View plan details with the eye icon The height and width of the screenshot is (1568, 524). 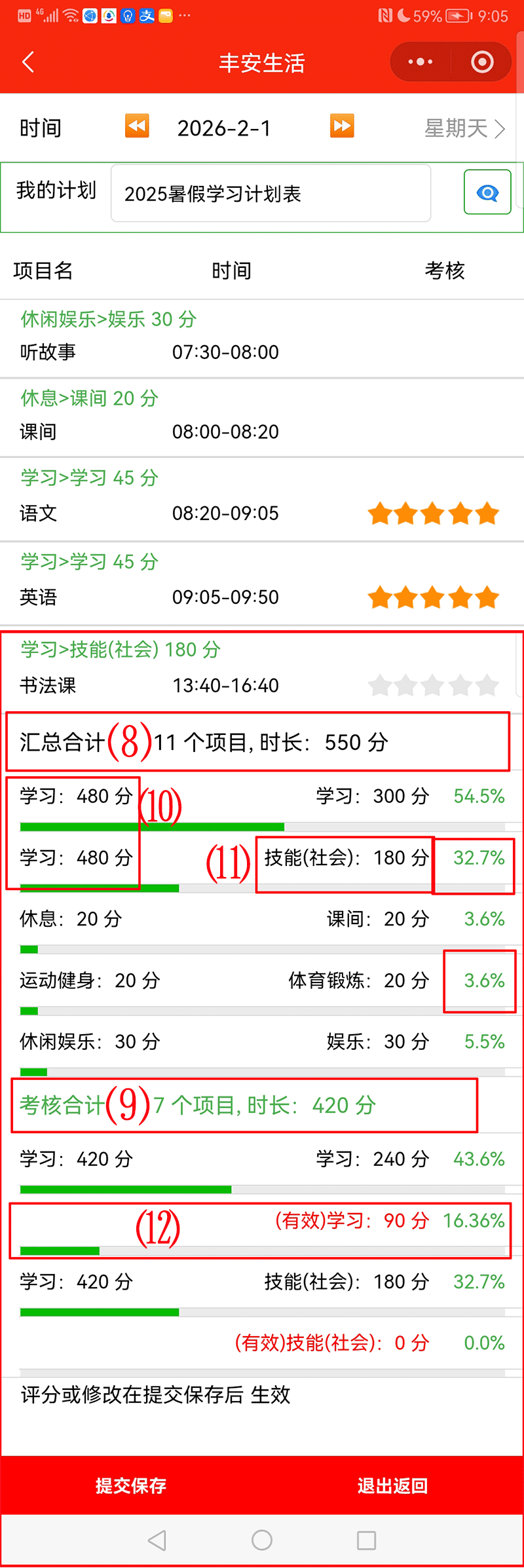click(487, 193)
